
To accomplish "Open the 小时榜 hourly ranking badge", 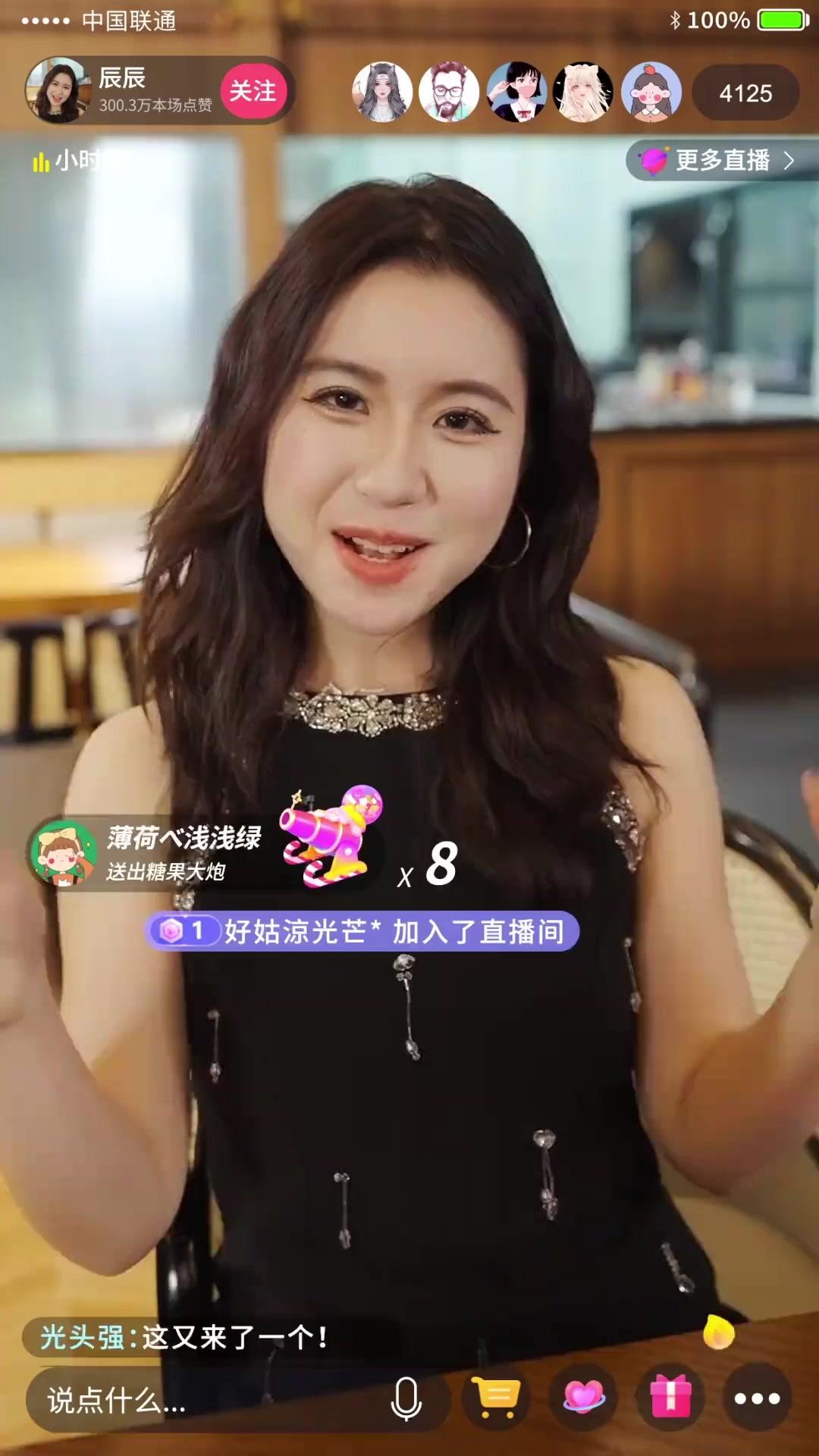I will click(x=68, y=161).
